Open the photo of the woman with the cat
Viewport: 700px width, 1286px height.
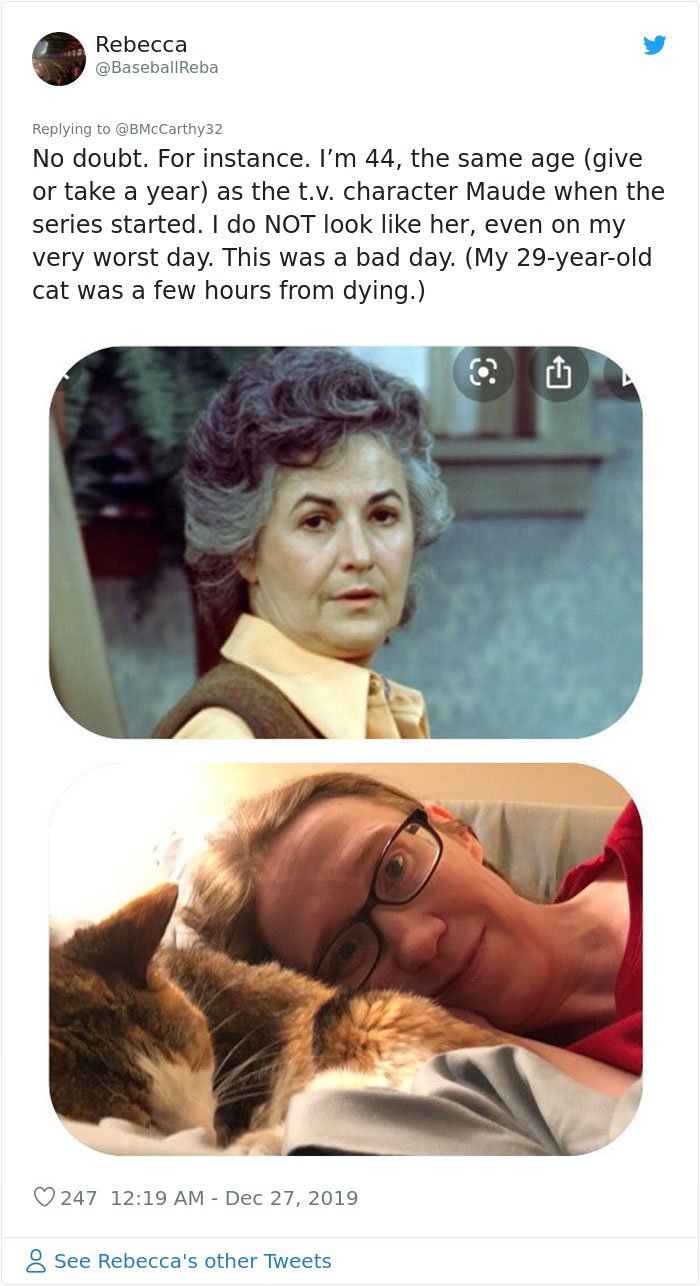click(x=345, y=958)
